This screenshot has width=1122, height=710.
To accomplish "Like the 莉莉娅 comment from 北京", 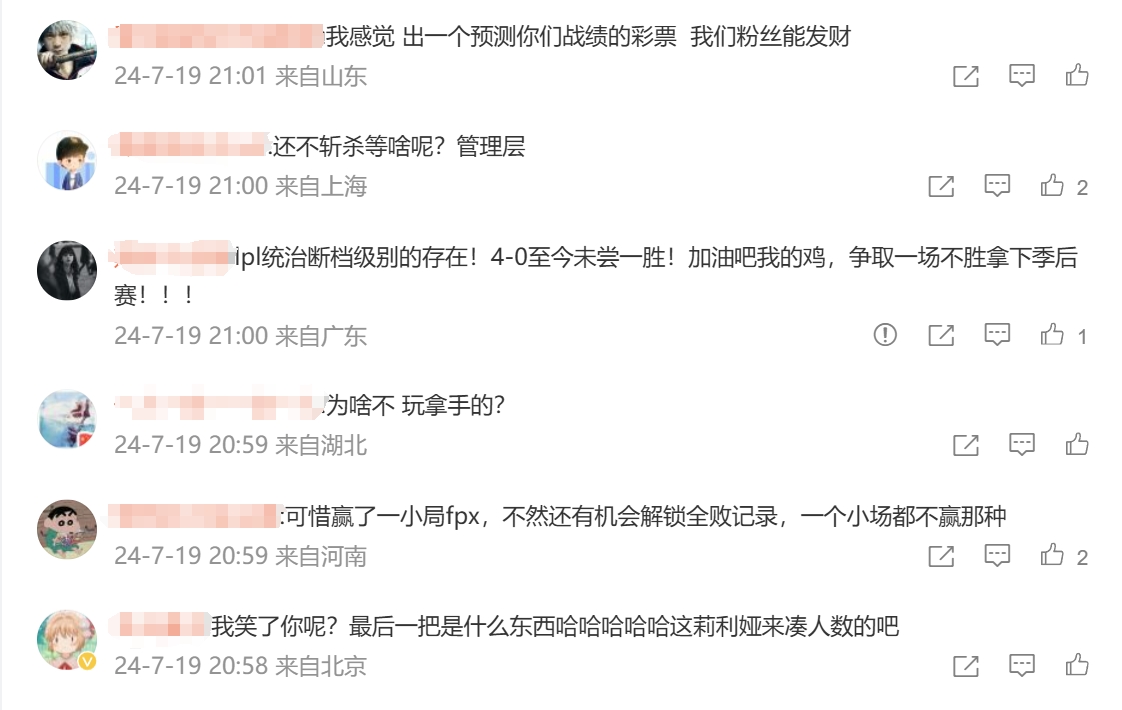I will [1077, 665].
